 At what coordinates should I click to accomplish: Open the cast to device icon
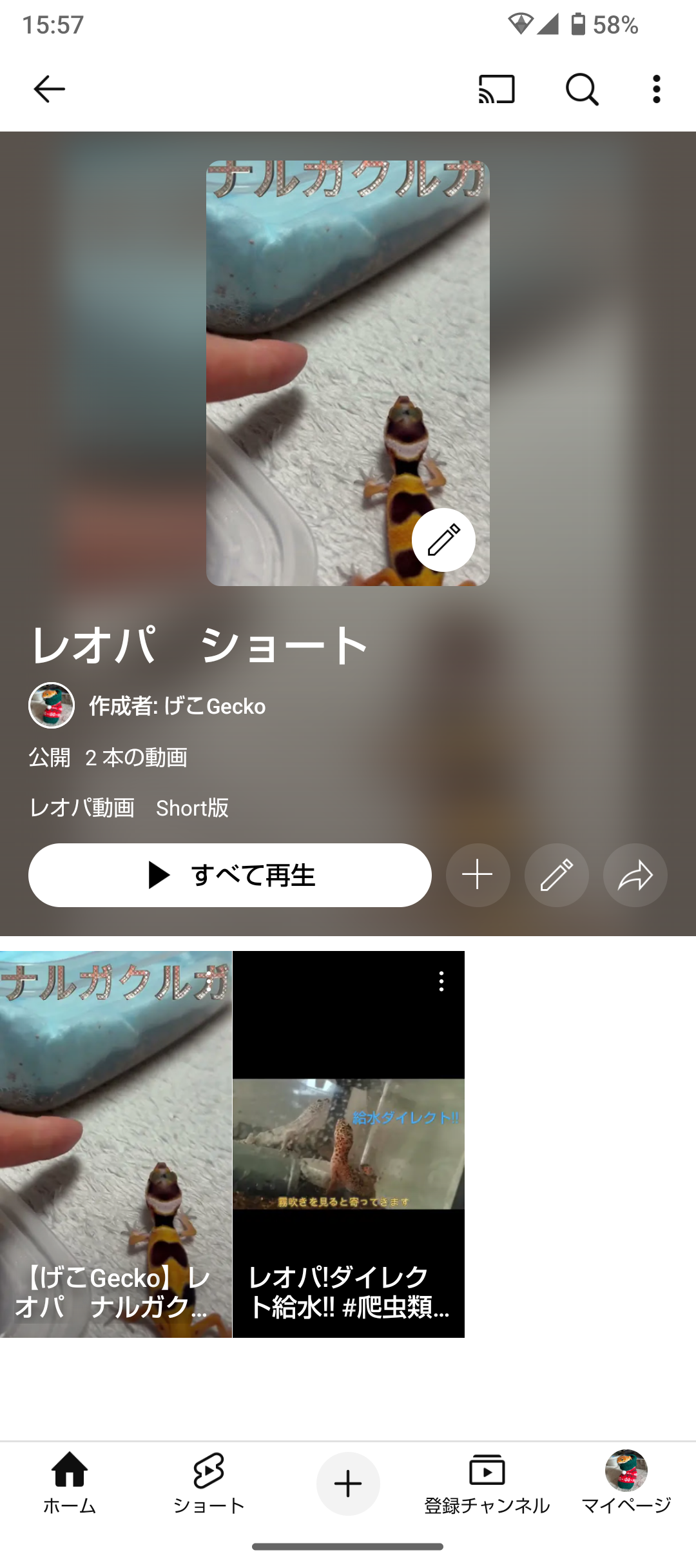point(496,89)
